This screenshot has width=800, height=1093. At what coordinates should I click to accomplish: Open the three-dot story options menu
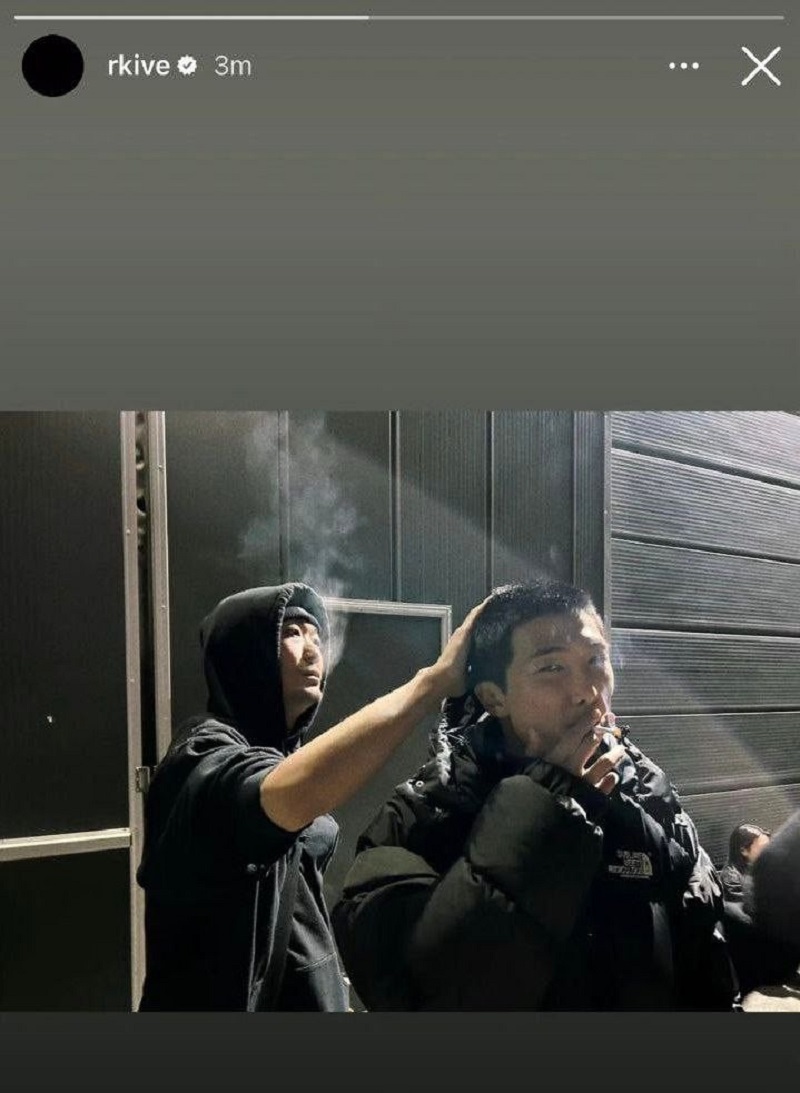684,66
